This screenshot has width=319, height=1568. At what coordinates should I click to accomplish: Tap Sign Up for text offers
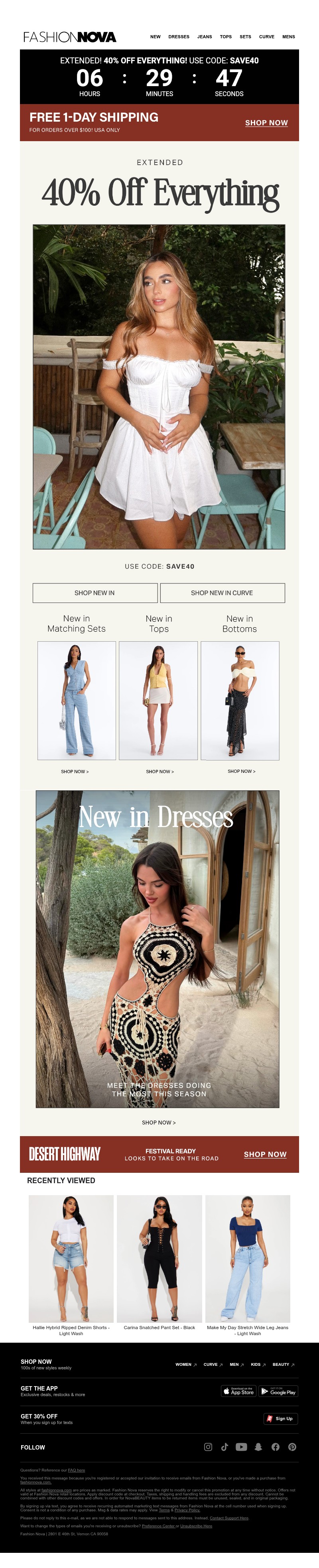click(280, 1418)
